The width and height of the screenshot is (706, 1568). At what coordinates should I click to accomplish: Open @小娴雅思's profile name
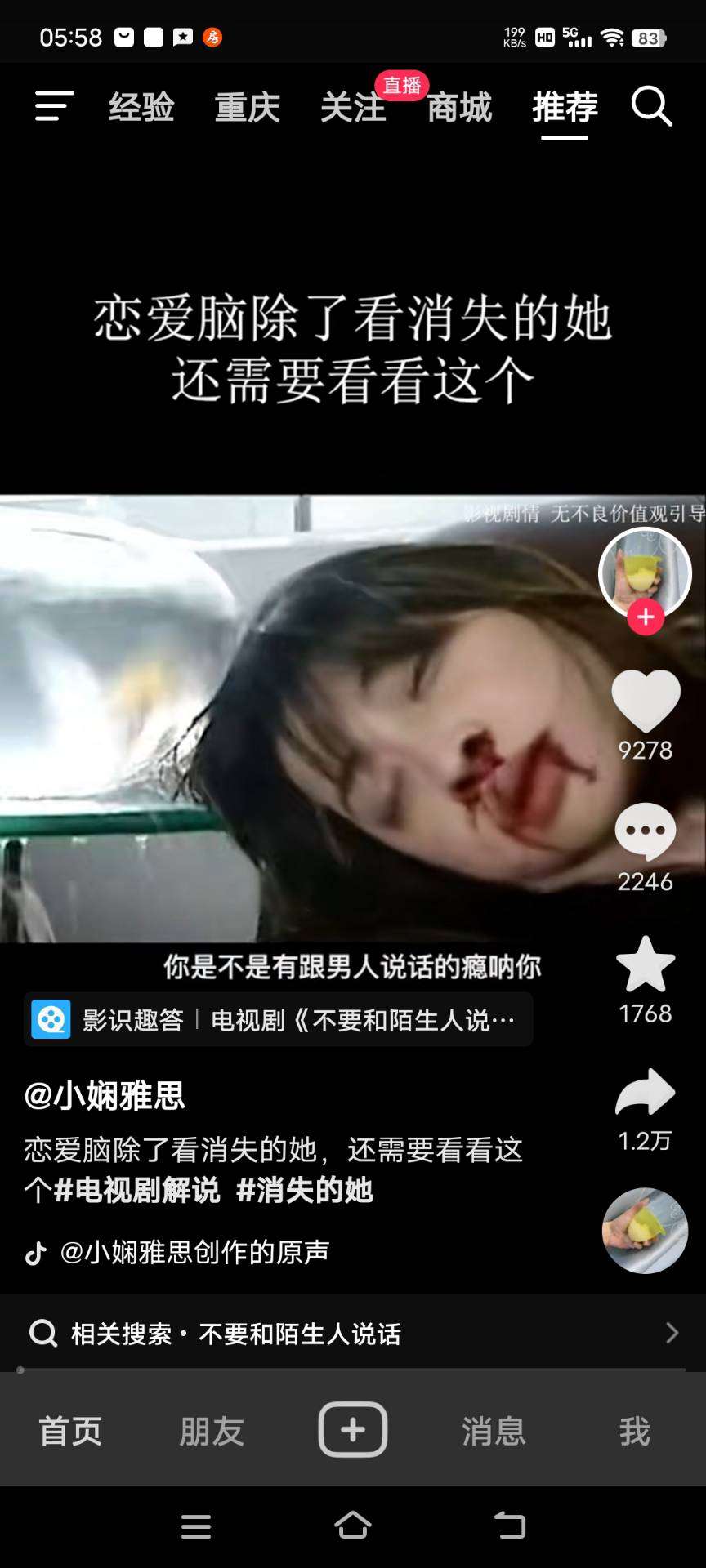(105, 1095)
